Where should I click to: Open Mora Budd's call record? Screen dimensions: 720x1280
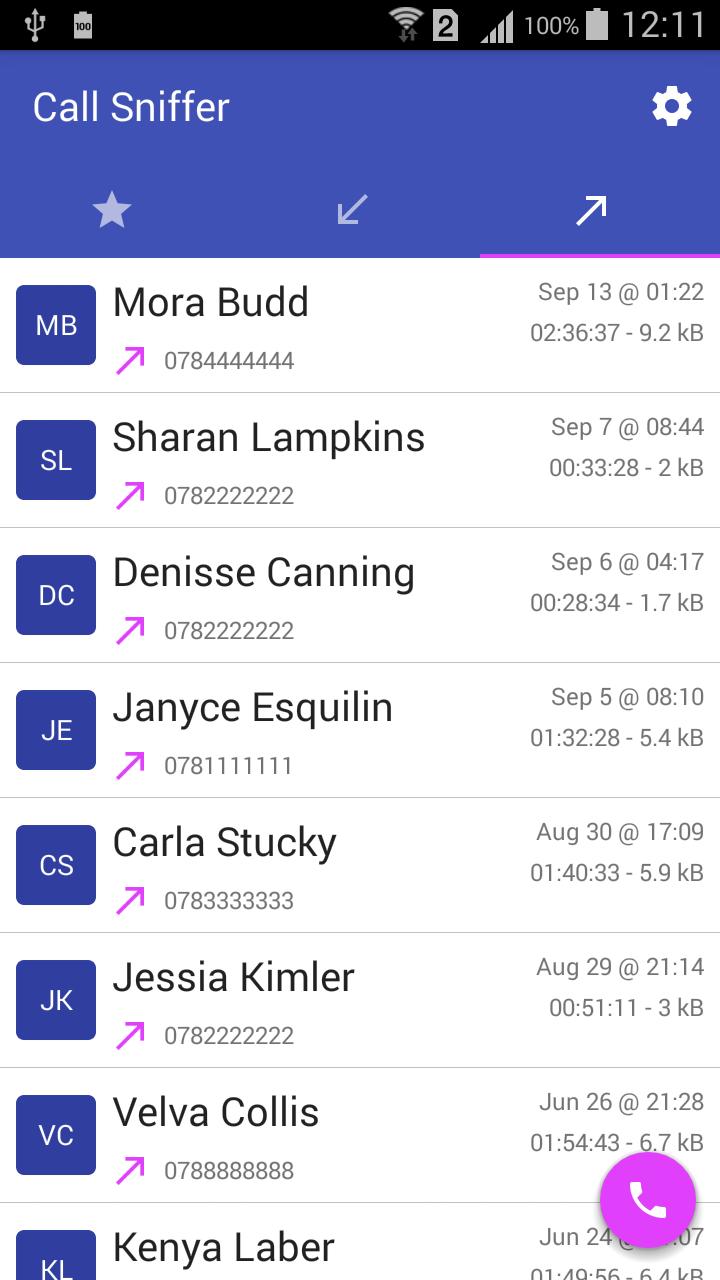pos(300,326)
